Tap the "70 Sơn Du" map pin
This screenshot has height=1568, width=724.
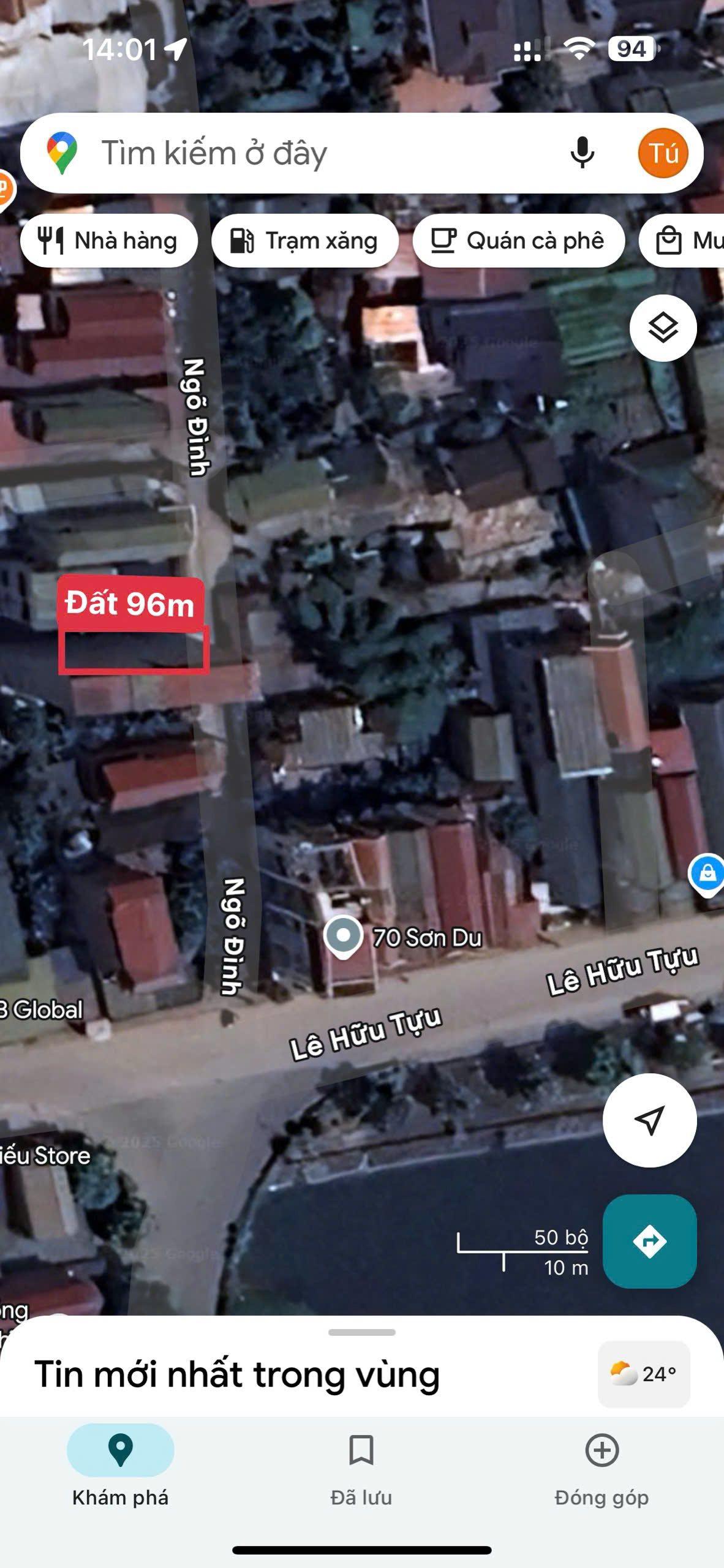coord(344,936)
